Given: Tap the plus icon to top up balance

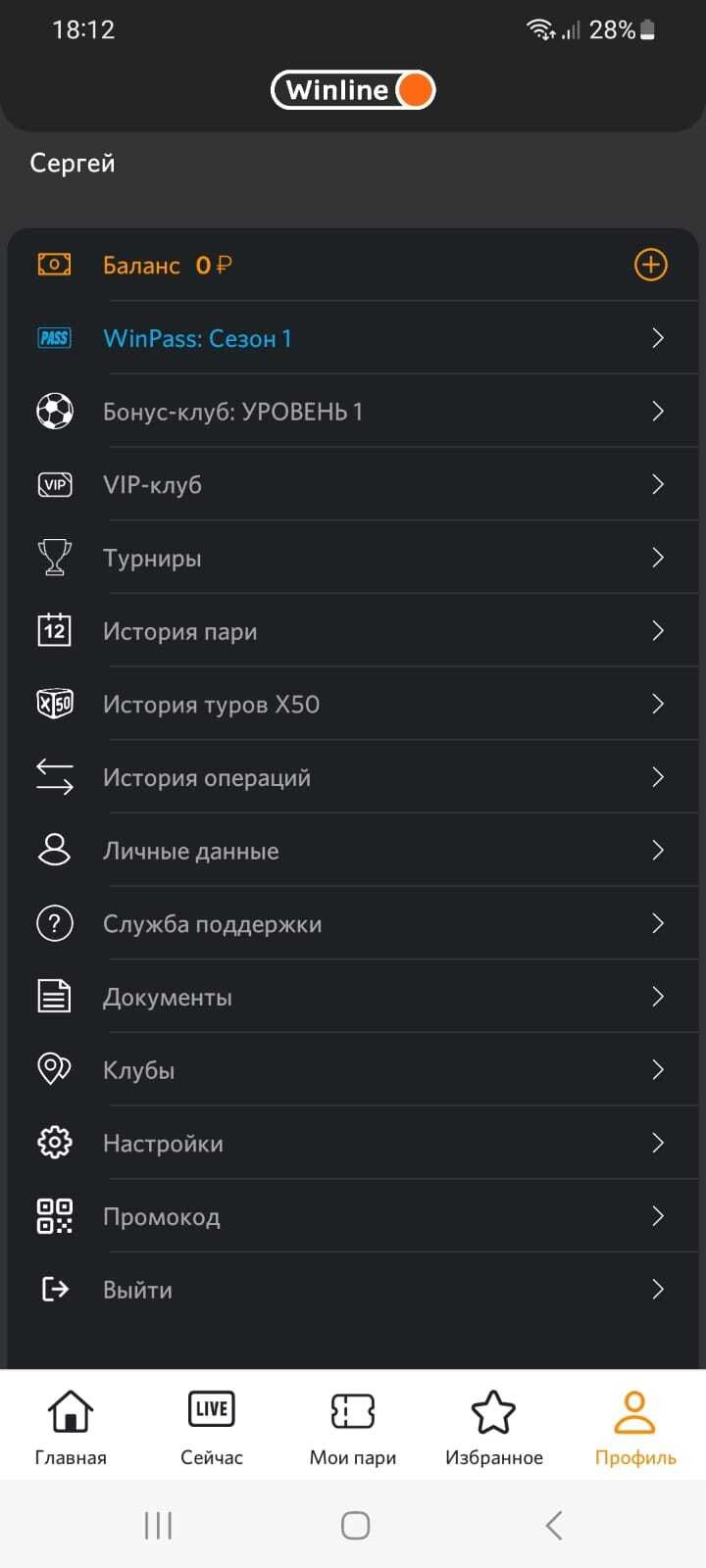Looking at the screenshot, I should tap(650, 265).
